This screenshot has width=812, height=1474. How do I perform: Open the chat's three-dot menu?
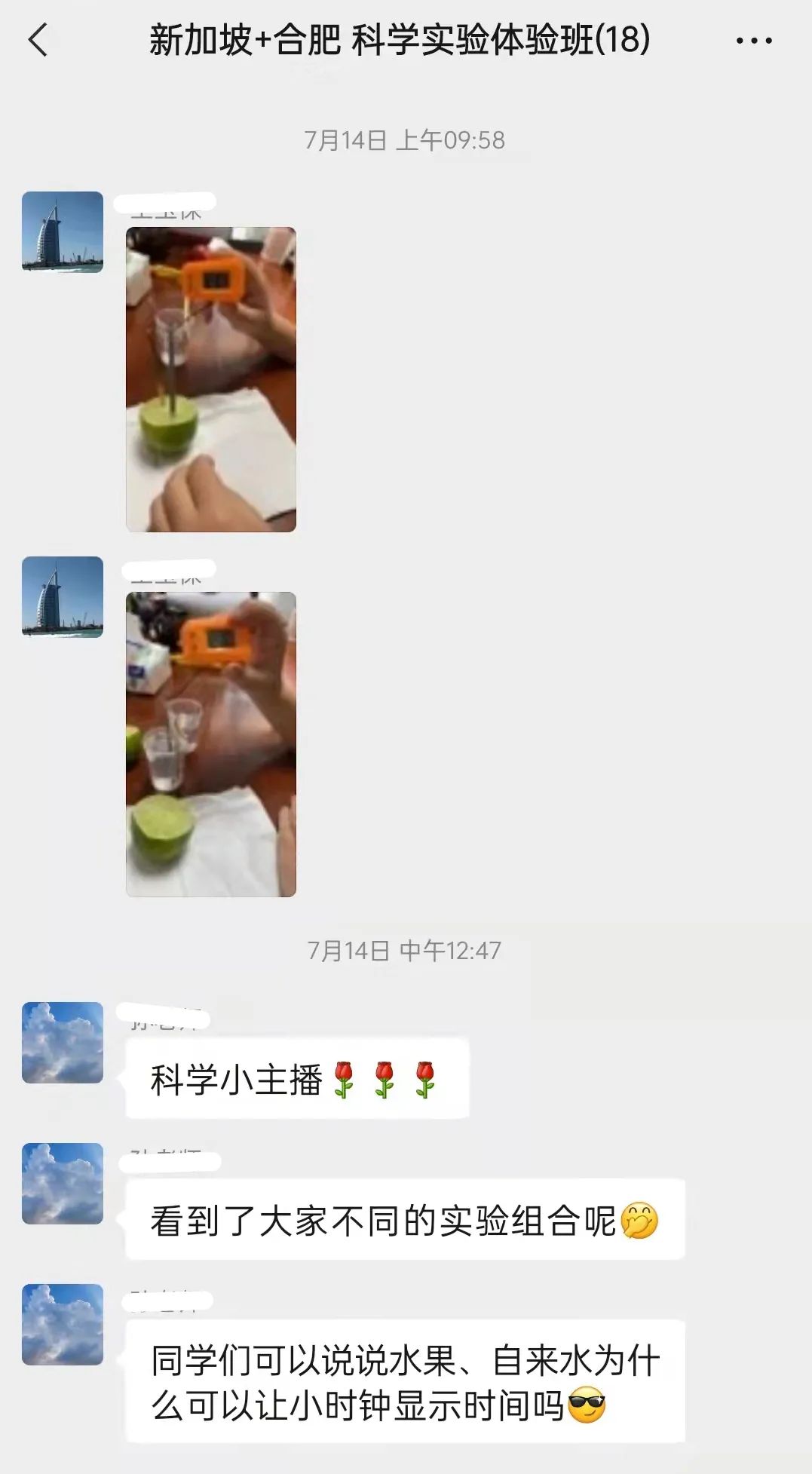753,41
